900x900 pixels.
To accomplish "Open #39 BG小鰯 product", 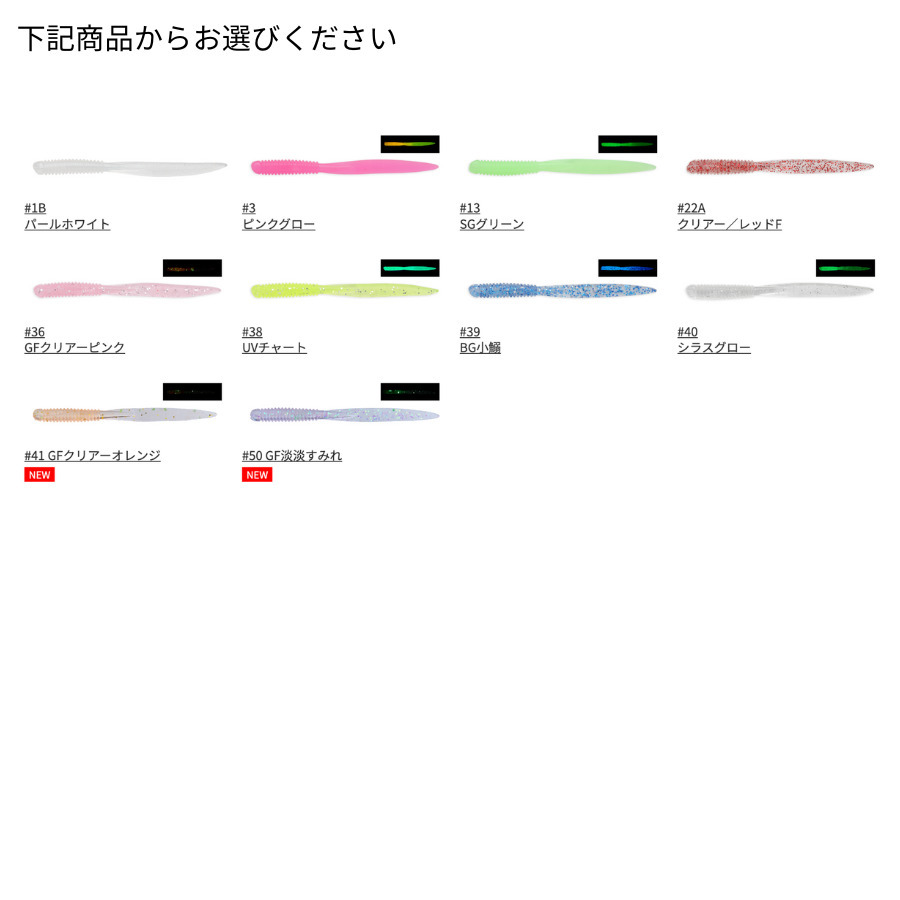I will [x=480, y=348].
